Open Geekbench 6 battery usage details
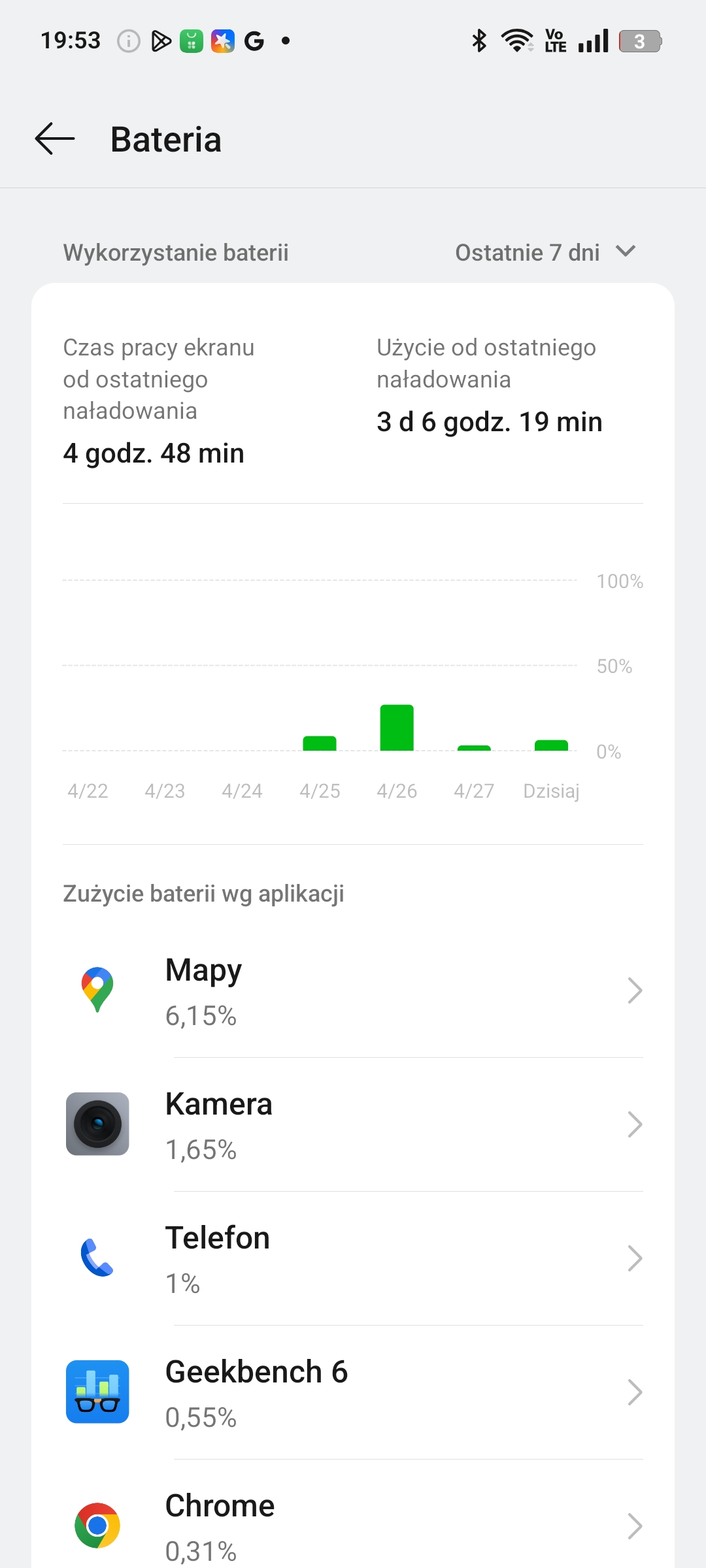 353,1392
